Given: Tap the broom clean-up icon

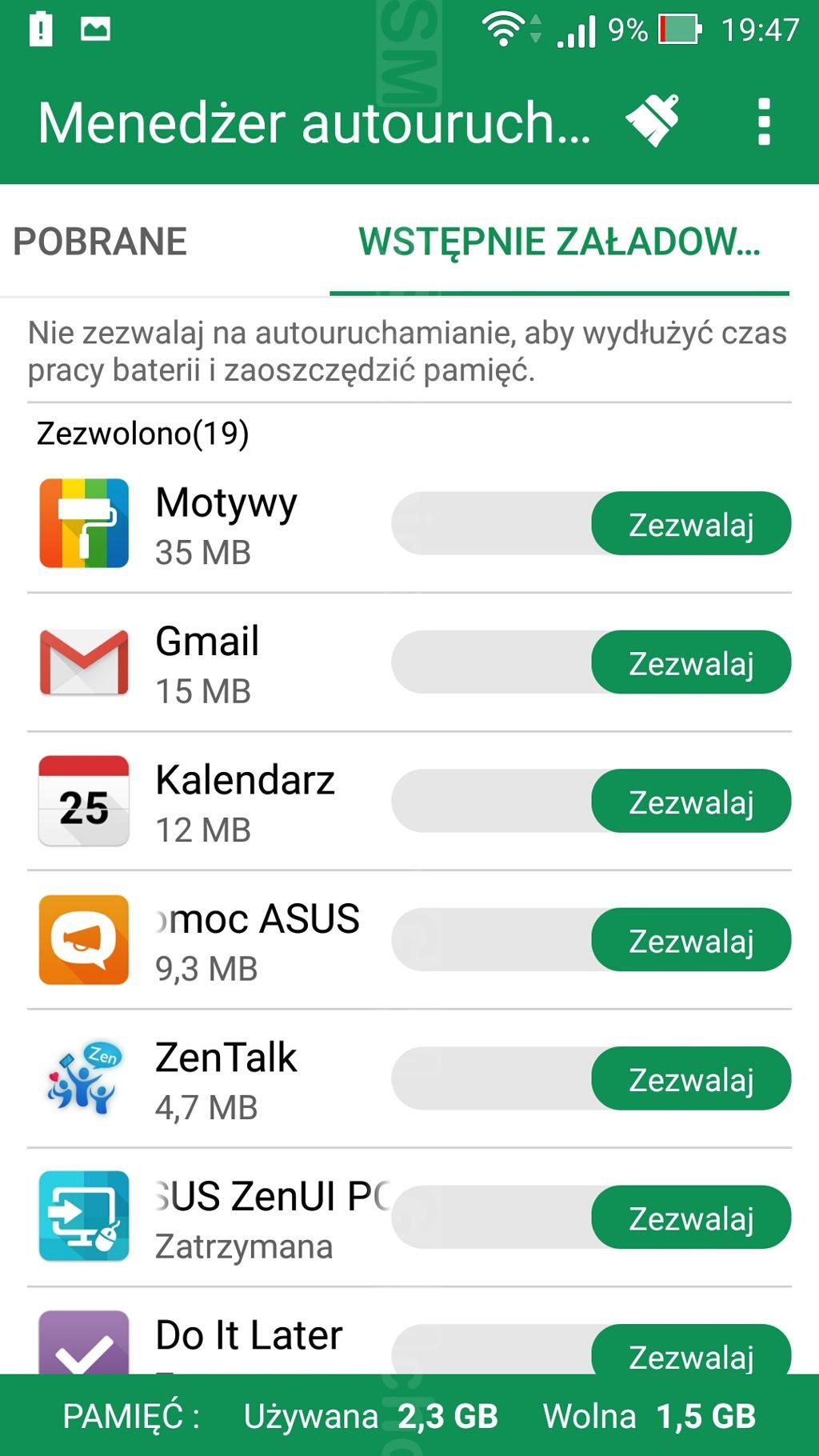Looking at the screenshot, I should point(653,122).
